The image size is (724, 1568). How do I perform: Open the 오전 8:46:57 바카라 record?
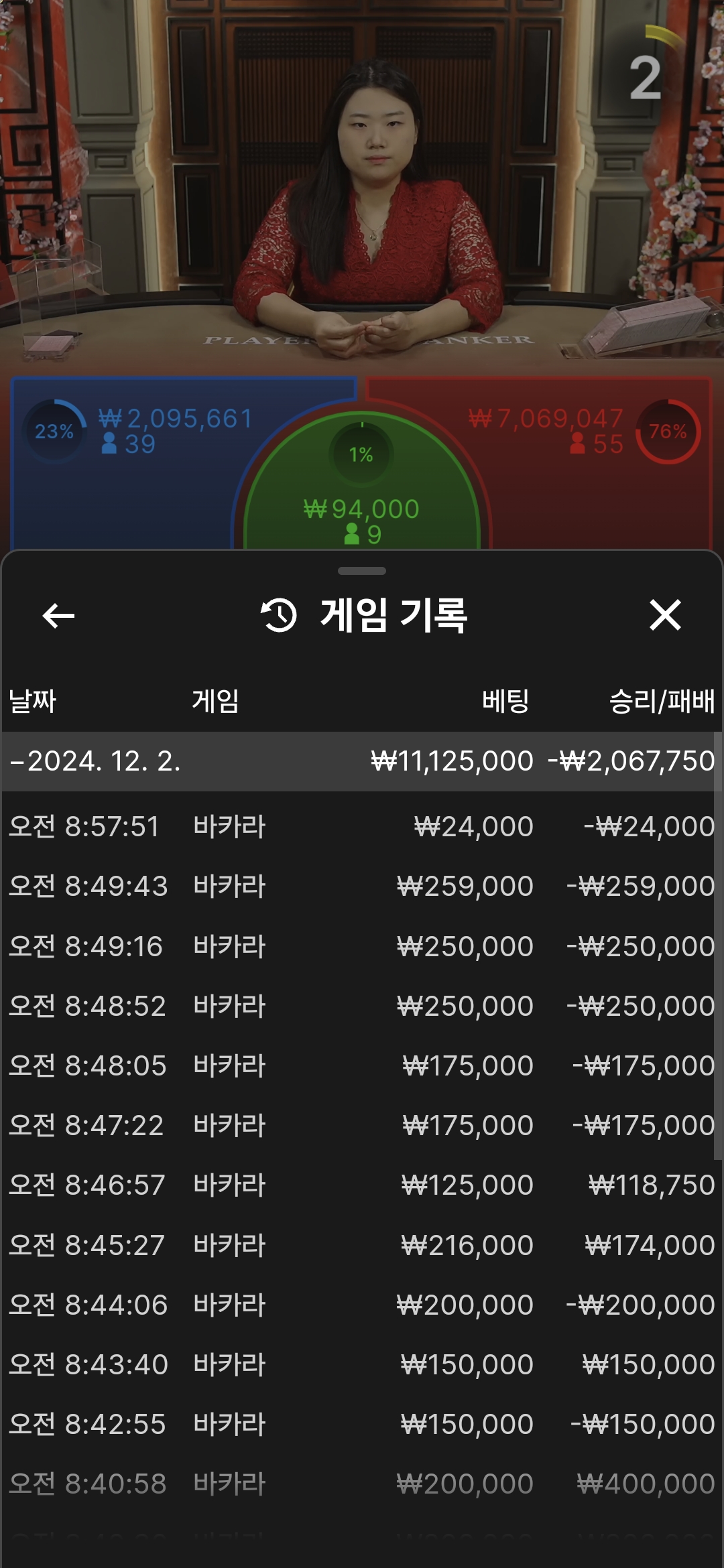[361, 1185]
